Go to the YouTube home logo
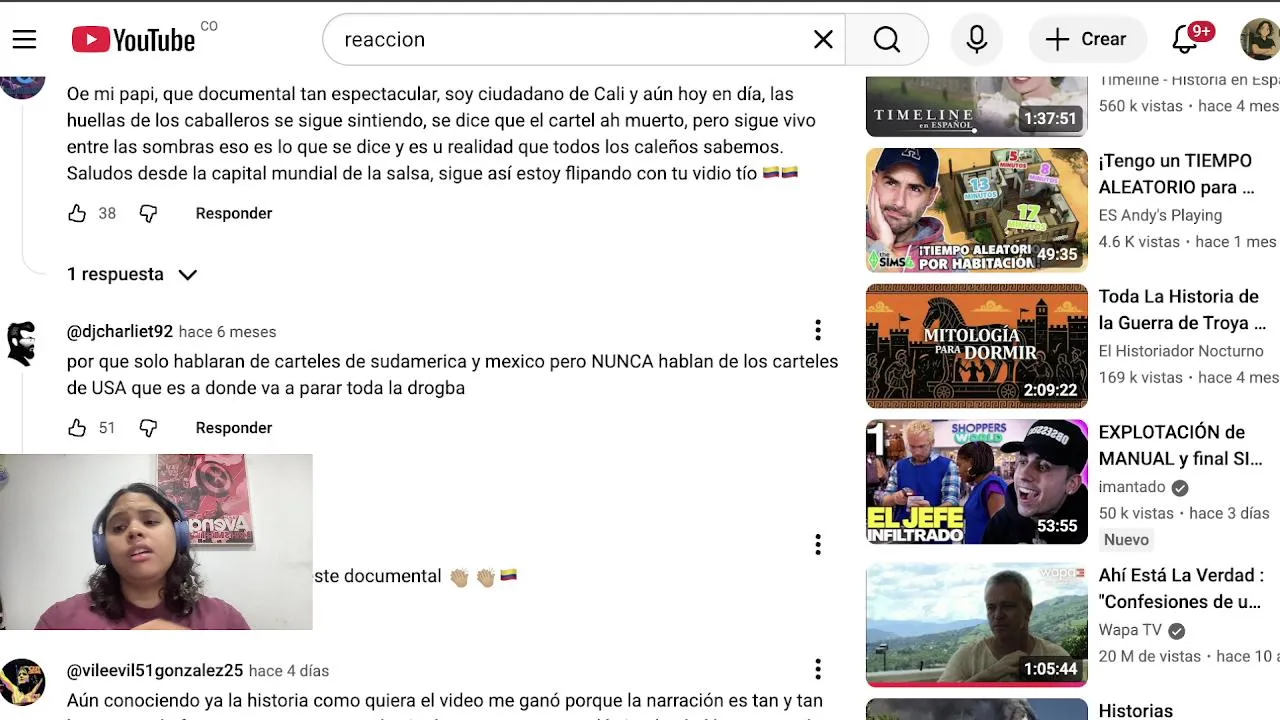This screenshot has width=1280, height=720. (x=134, y=39)
